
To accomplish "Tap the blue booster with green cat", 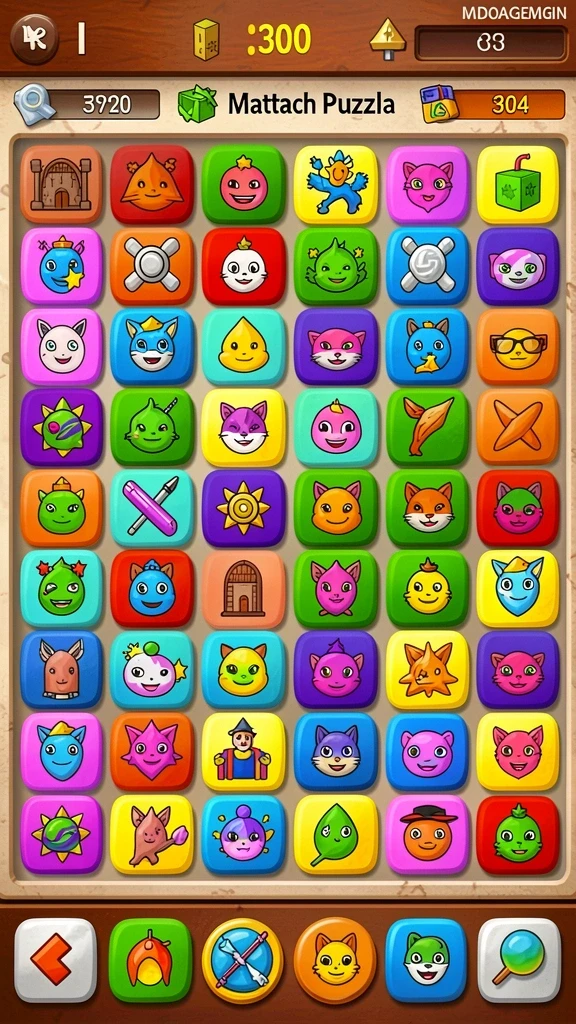I will pyautogui.click(x=426, y=959).
